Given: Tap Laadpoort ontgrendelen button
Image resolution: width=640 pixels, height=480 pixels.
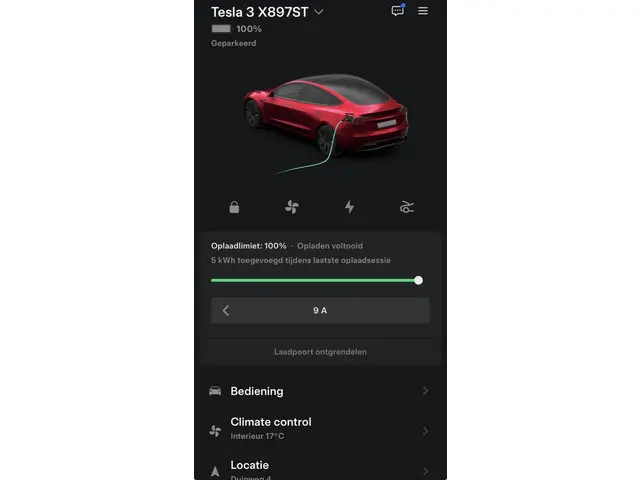Looking at the screenshot, I should click(320, 352).
